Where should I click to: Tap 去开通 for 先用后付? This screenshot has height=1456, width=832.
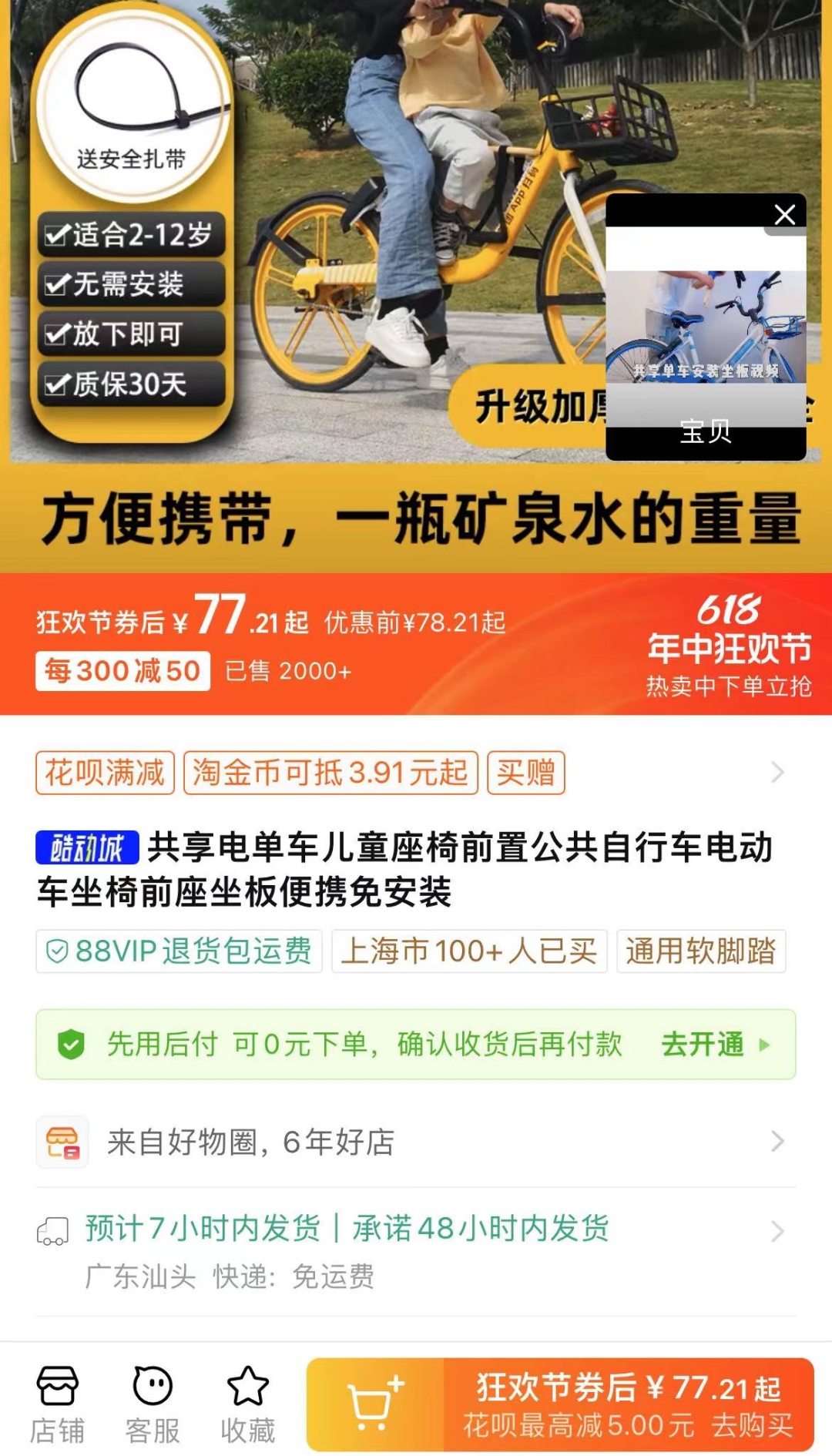click(x=715, y=1045)
